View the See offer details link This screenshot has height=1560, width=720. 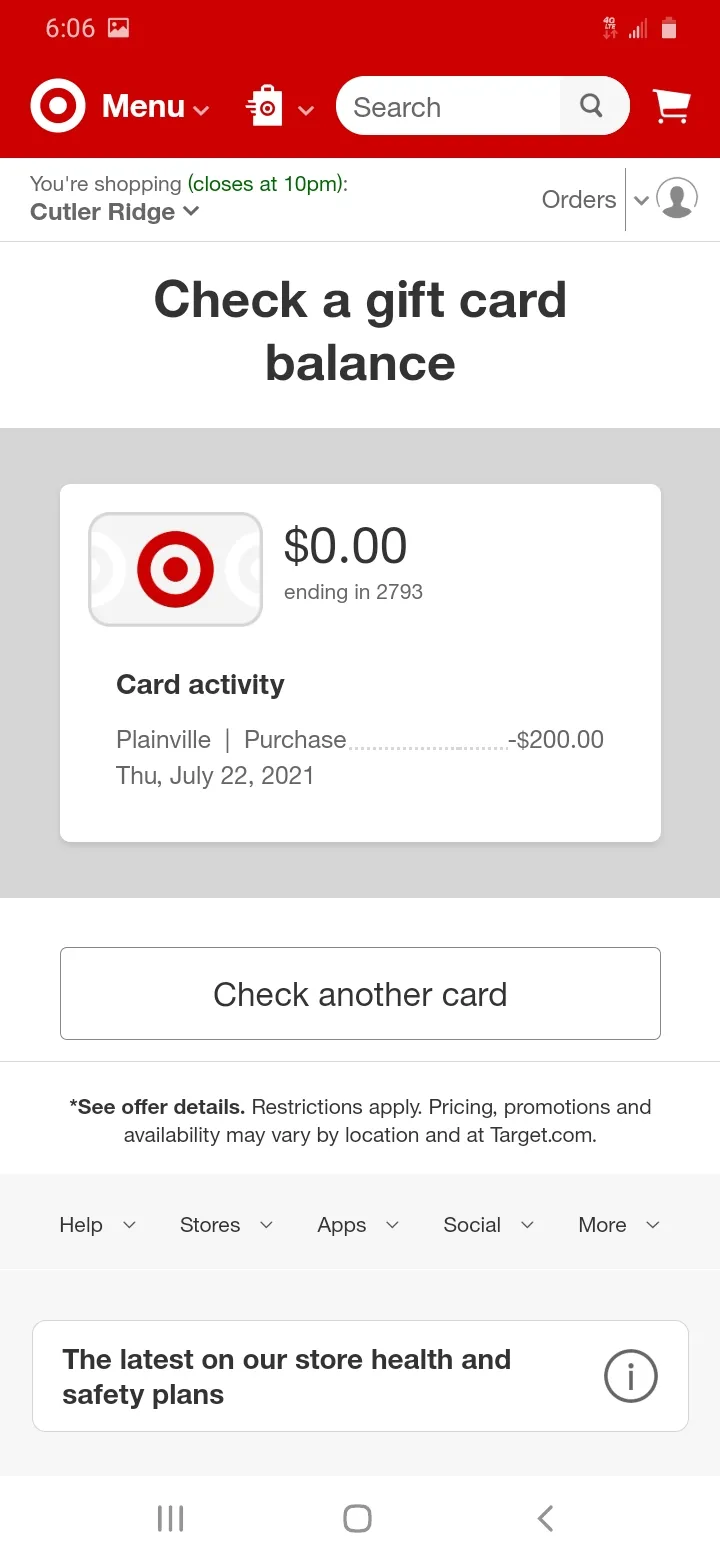[x=157, y=1107]
